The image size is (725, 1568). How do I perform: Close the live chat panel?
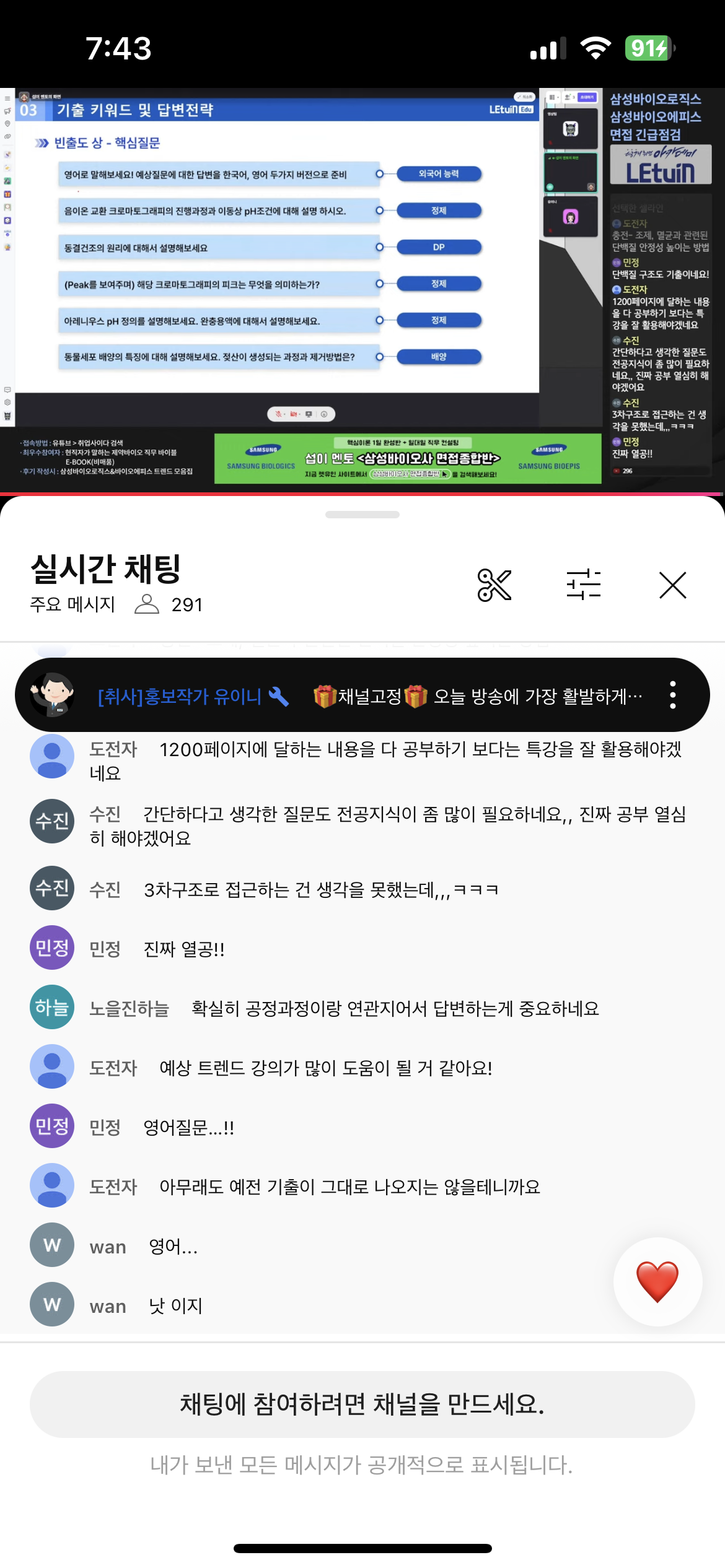(x=672, y=585)
